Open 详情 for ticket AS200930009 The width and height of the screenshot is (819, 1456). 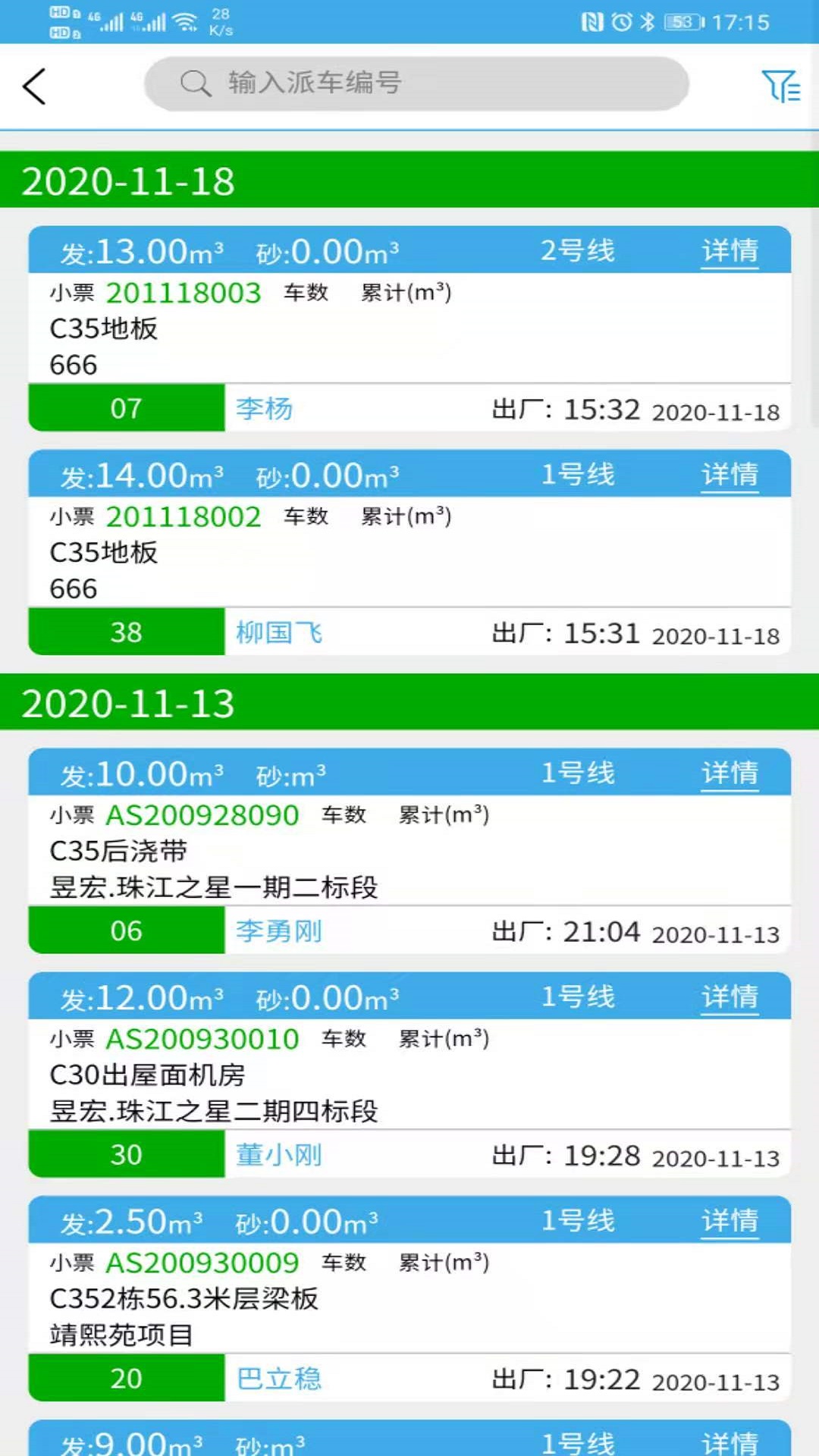[729, 1221]
